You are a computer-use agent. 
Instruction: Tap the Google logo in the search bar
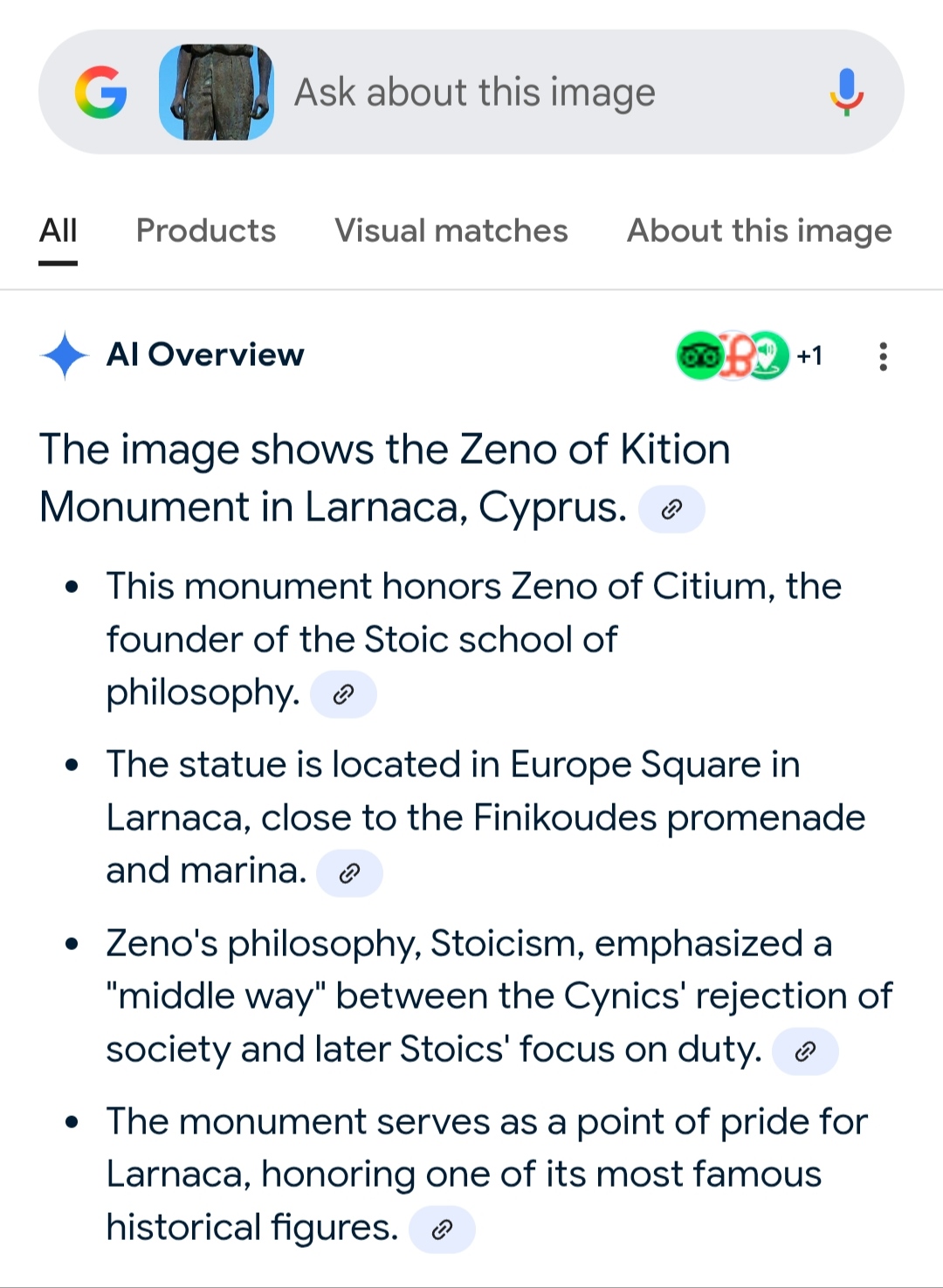coord(101,93)
